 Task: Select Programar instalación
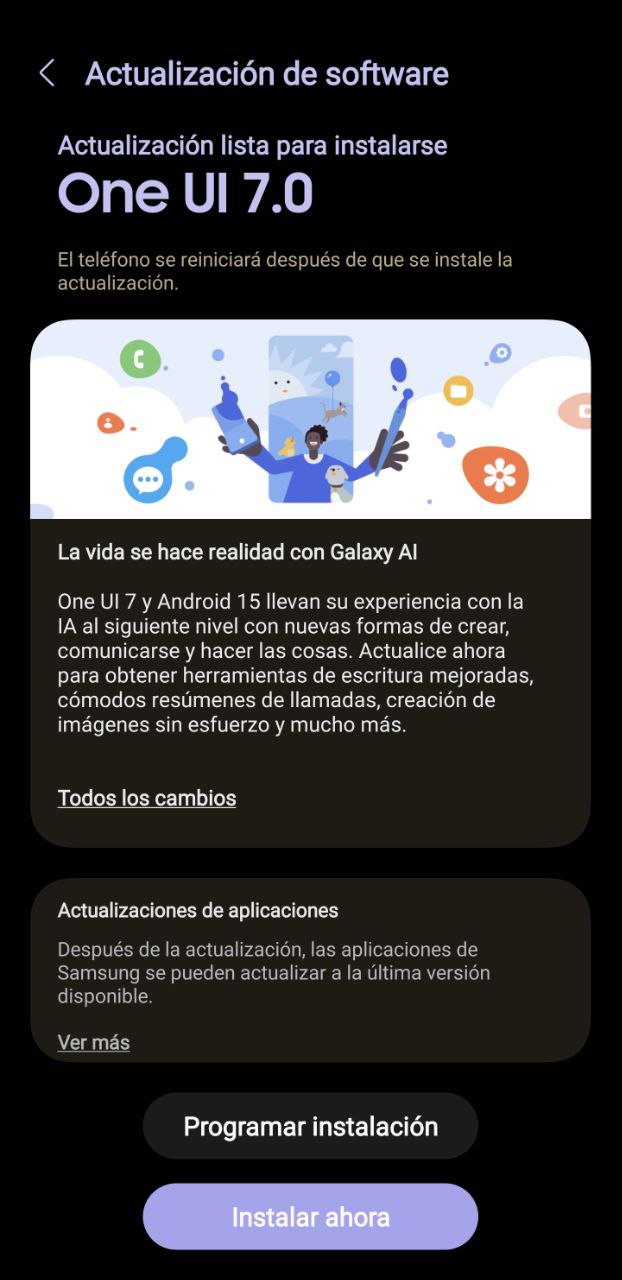pos(310,1126)
